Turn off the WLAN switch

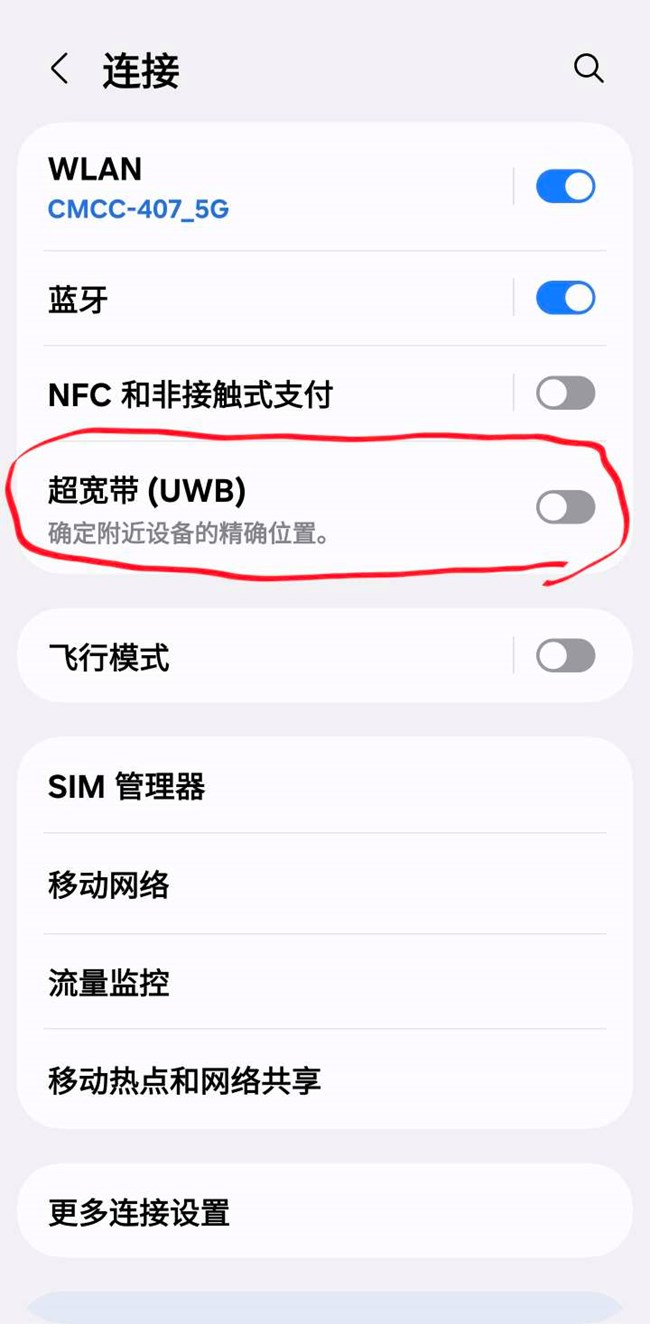565,187
